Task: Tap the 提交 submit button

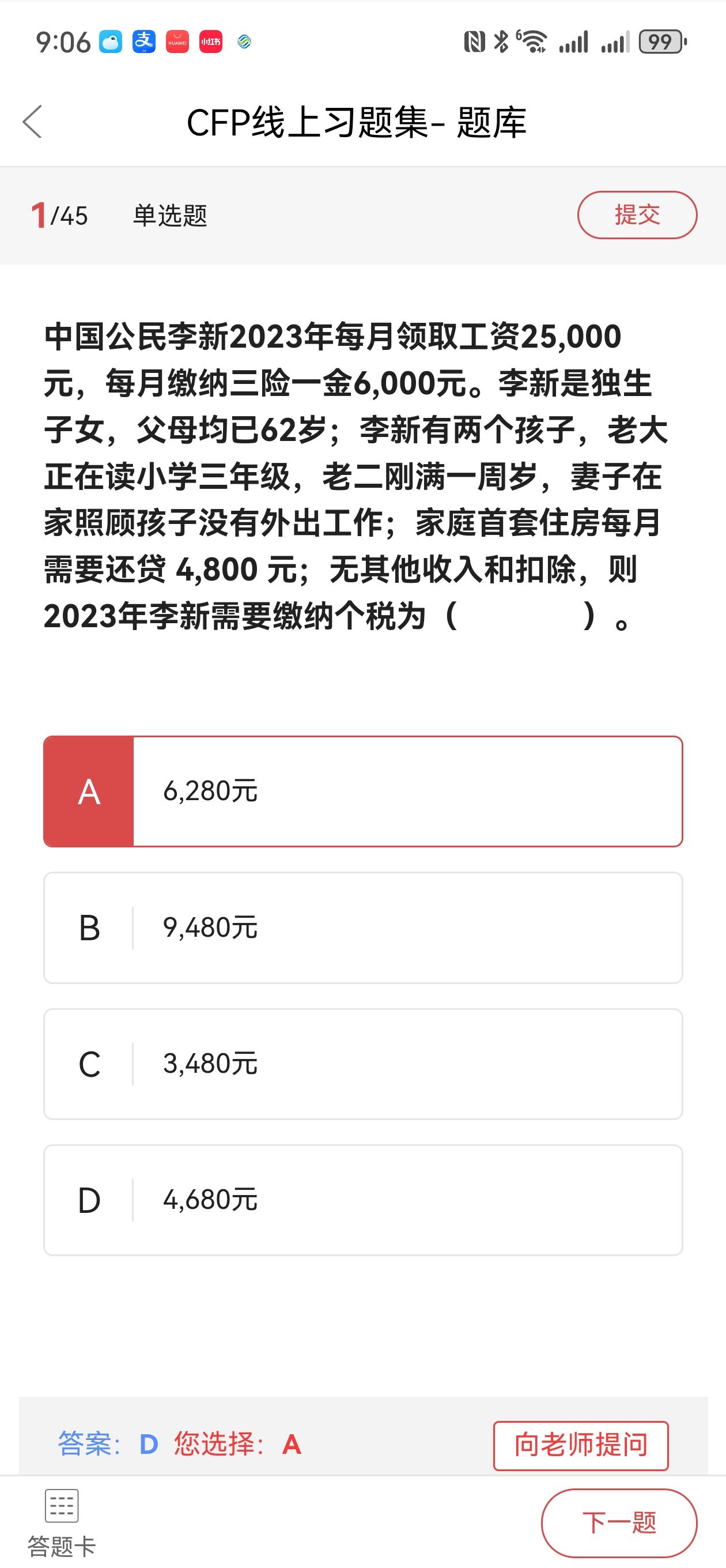Action: tap(637, 215)
